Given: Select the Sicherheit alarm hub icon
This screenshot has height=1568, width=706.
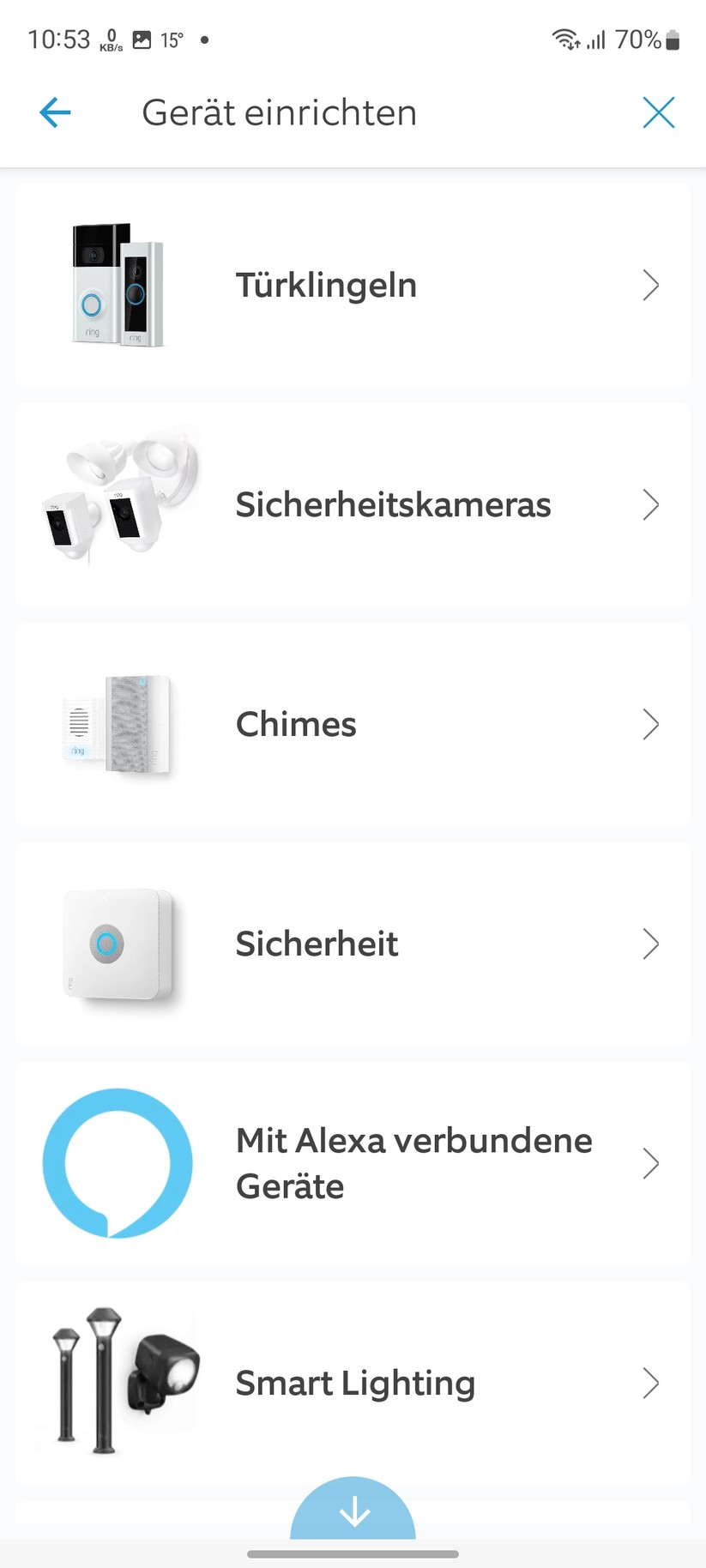Looking at the screenshot, I should tap(118, 944).
